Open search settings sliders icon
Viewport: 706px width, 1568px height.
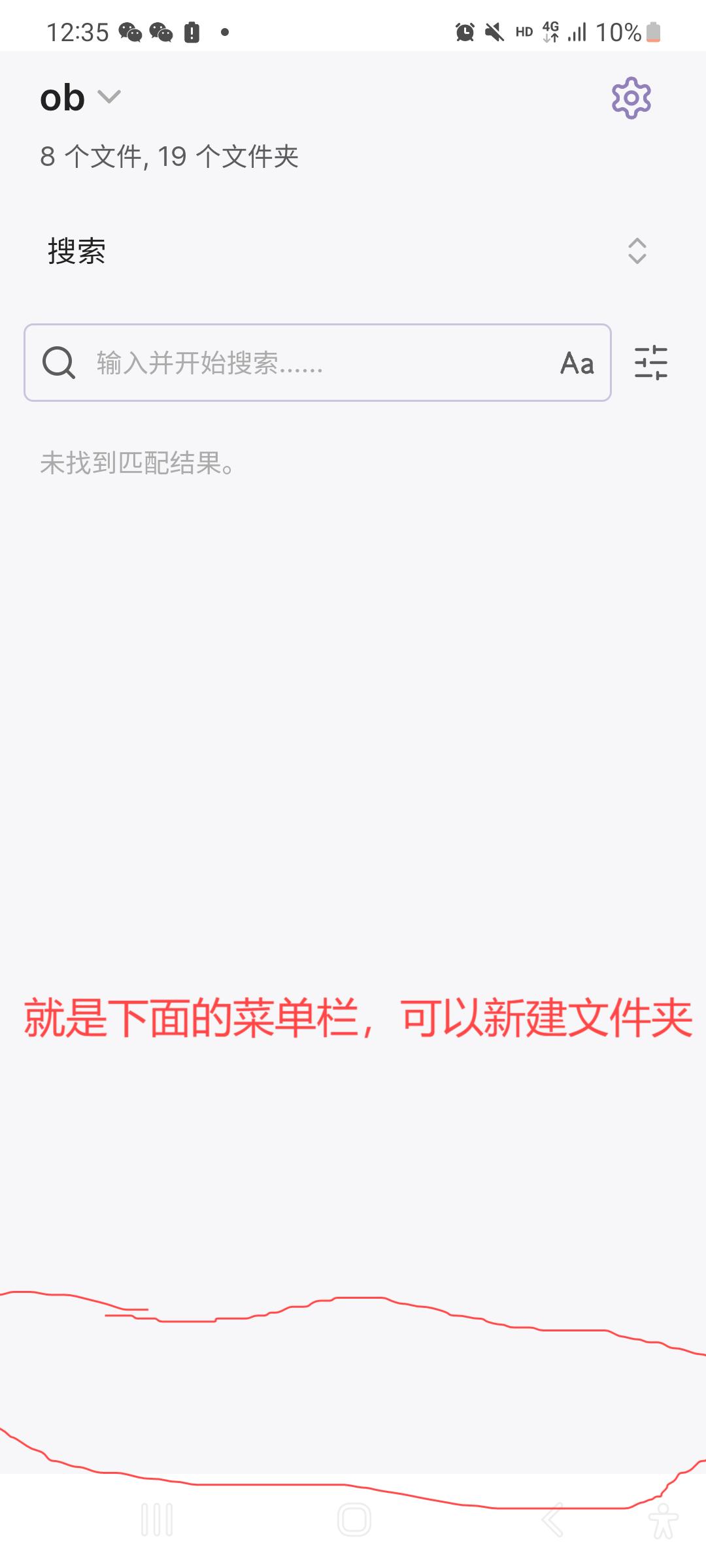651,363
